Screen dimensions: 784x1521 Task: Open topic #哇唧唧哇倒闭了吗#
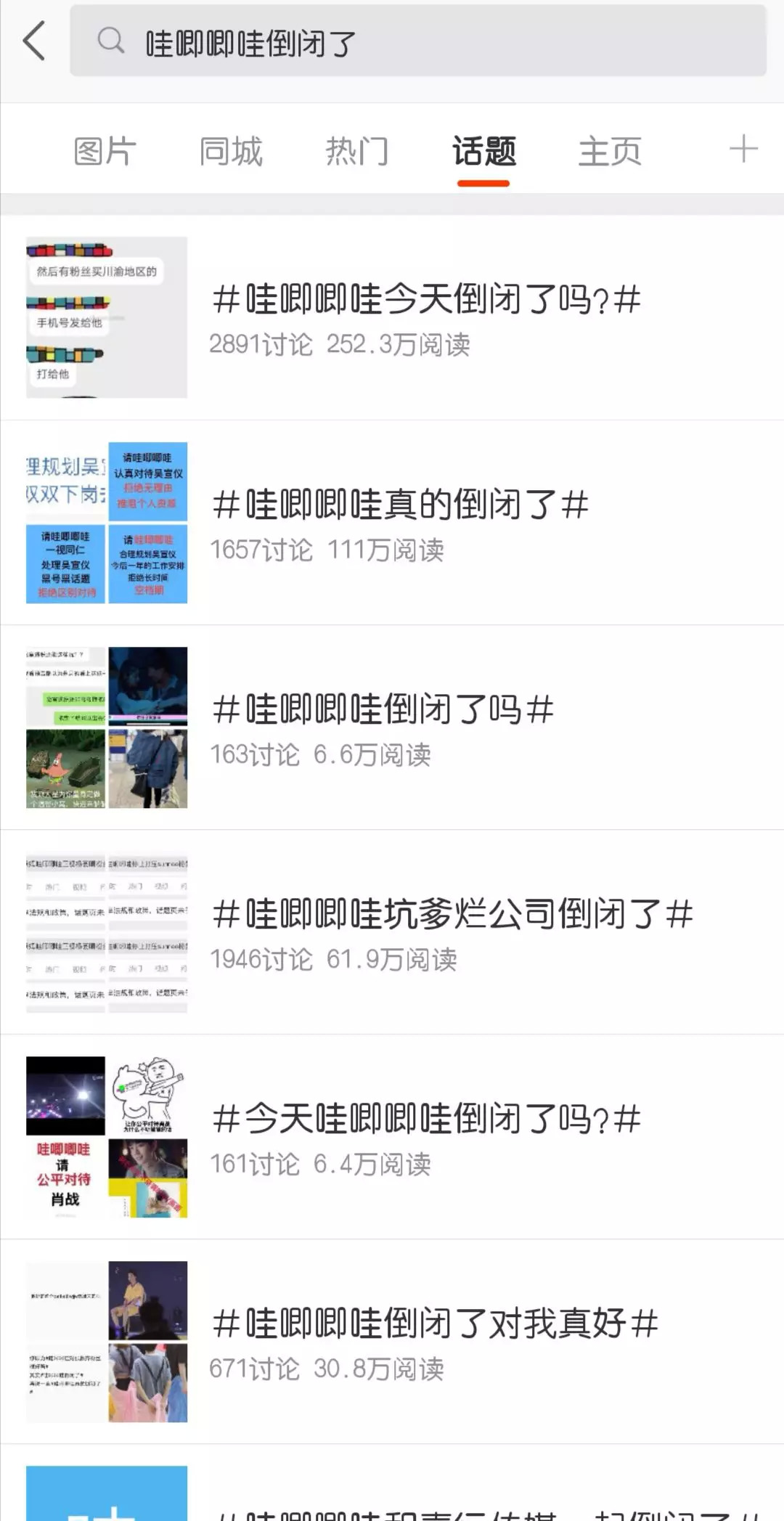pos(383,709)
